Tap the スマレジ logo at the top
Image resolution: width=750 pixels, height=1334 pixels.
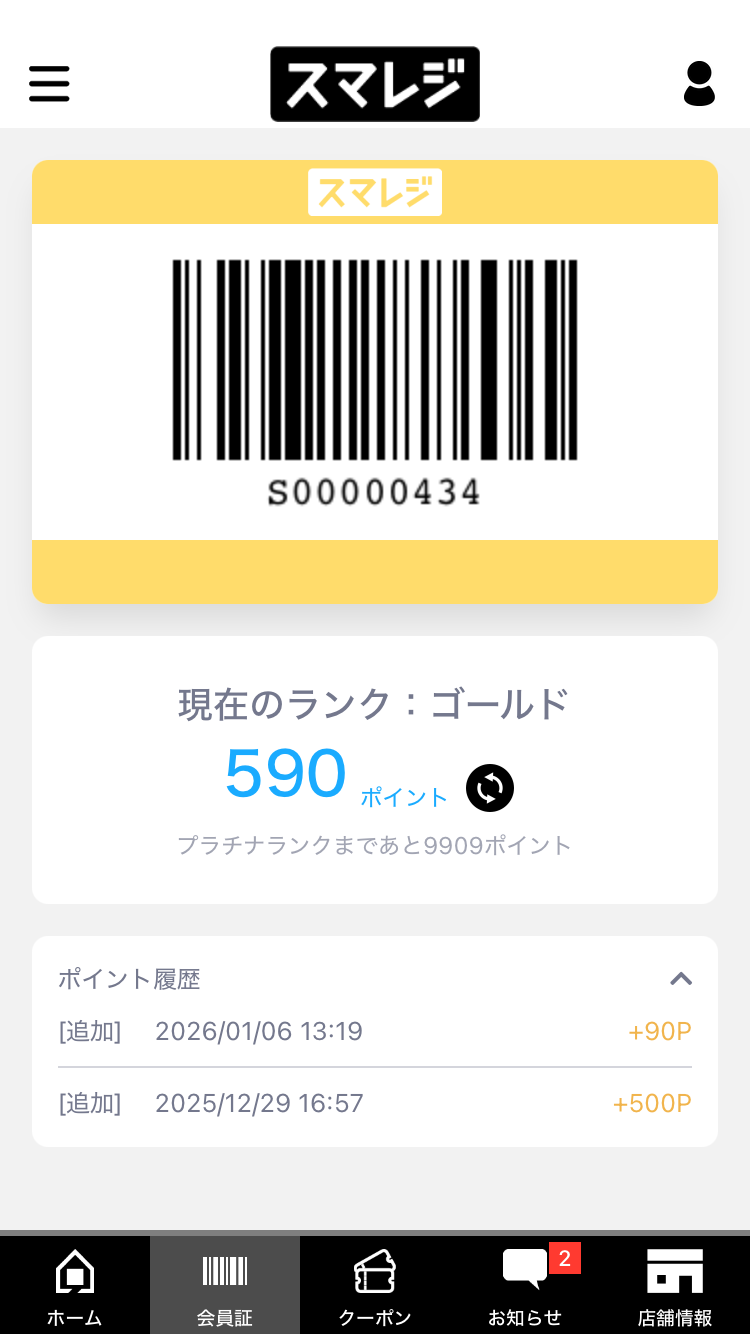[374, 83]
